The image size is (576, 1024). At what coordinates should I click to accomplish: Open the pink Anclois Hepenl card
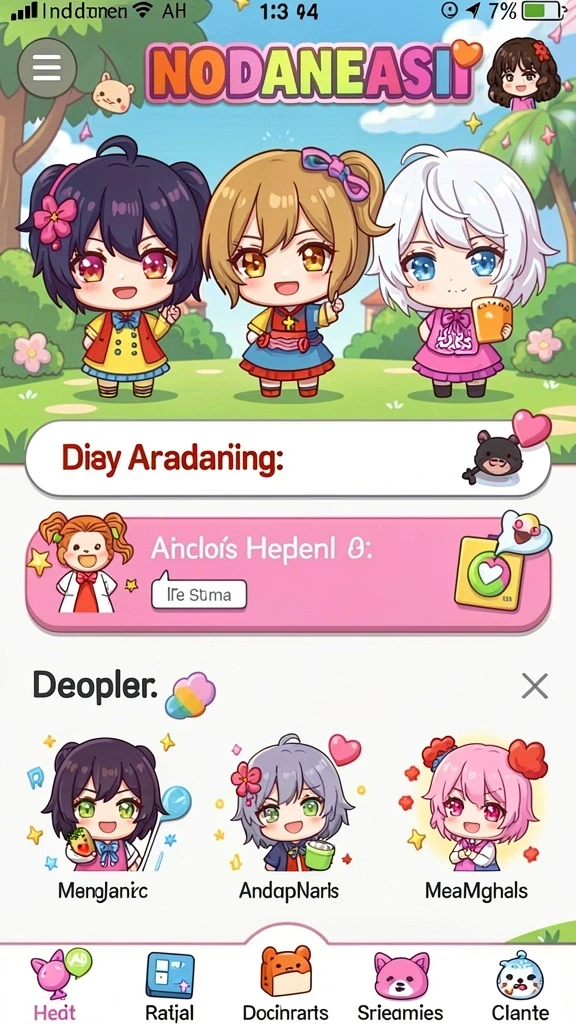click(x=287, y=575)
